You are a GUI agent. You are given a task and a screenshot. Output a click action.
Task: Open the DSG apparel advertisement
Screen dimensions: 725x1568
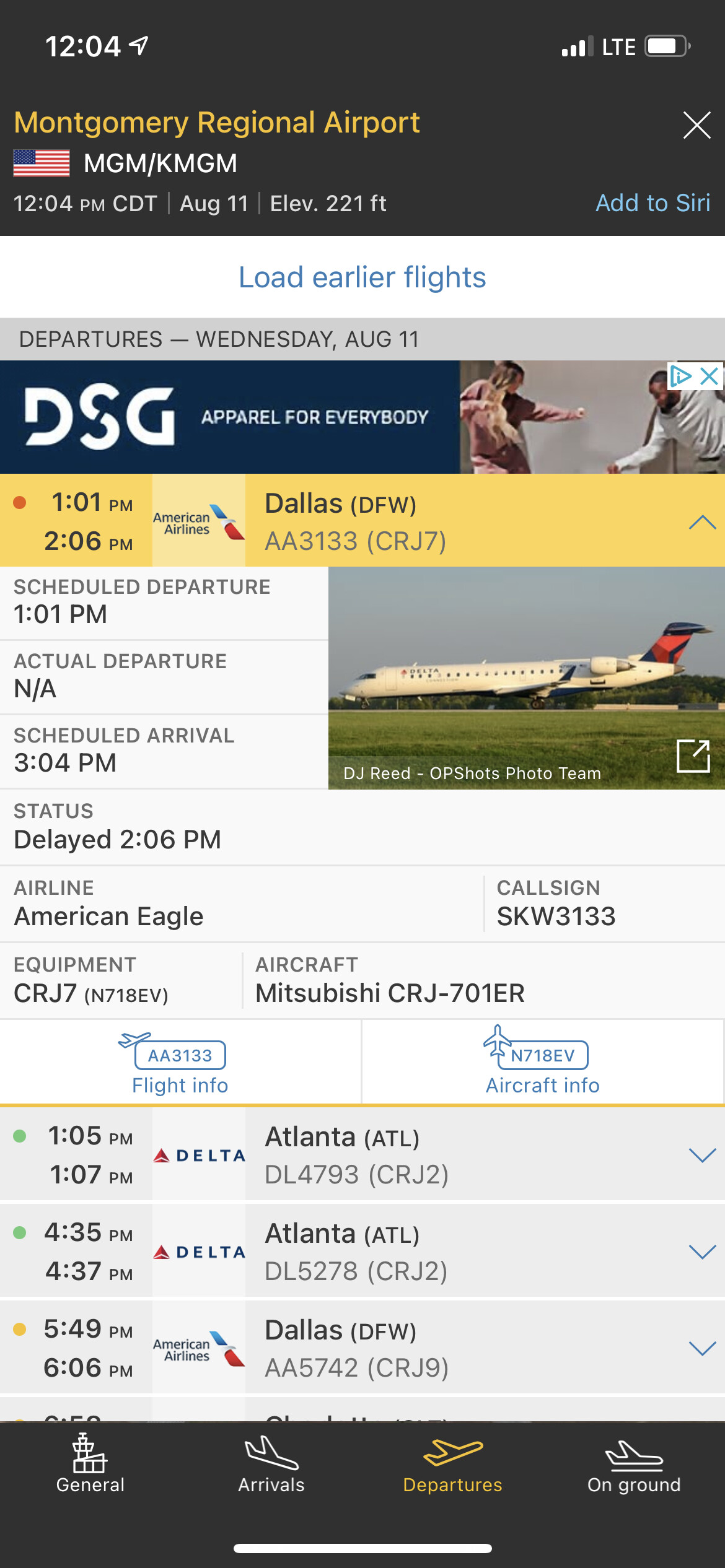(x=310, y=417)
